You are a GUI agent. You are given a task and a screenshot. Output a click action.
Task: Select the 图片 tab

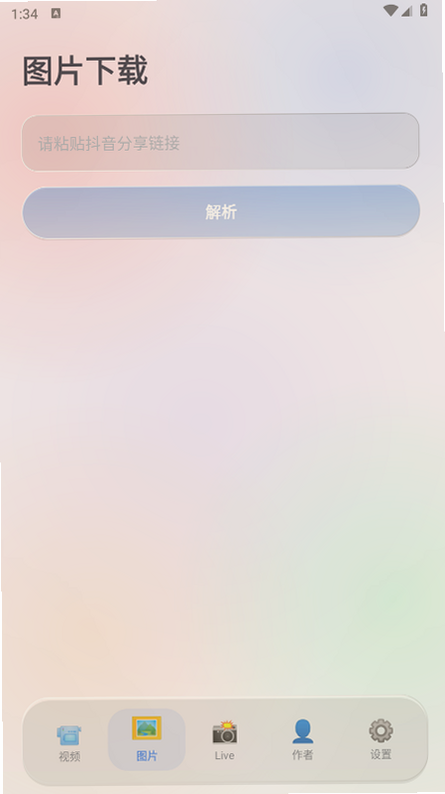pyautogui.click(x=147, y=739)
